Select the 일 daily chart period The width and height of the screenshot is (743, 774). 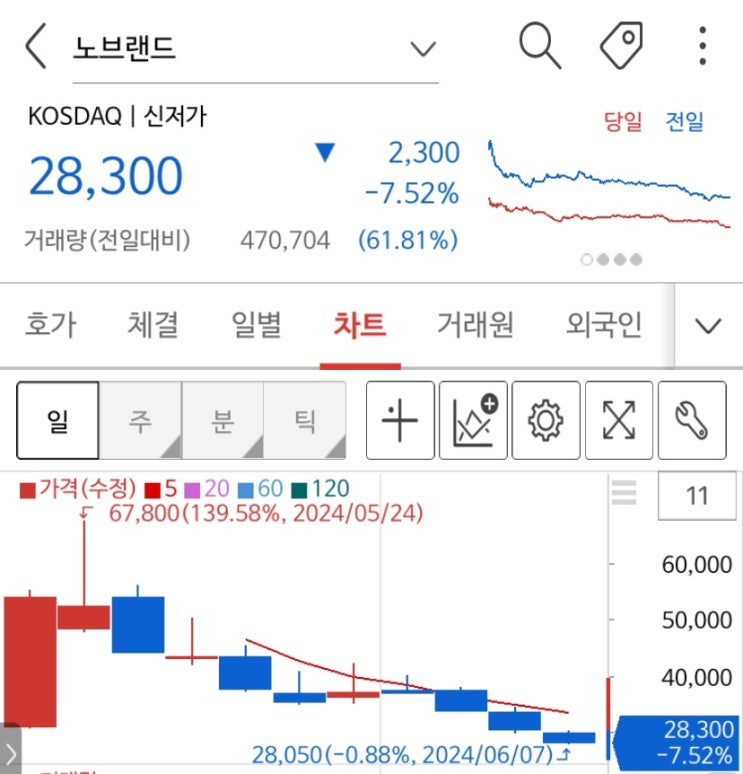tap(58, 420)
